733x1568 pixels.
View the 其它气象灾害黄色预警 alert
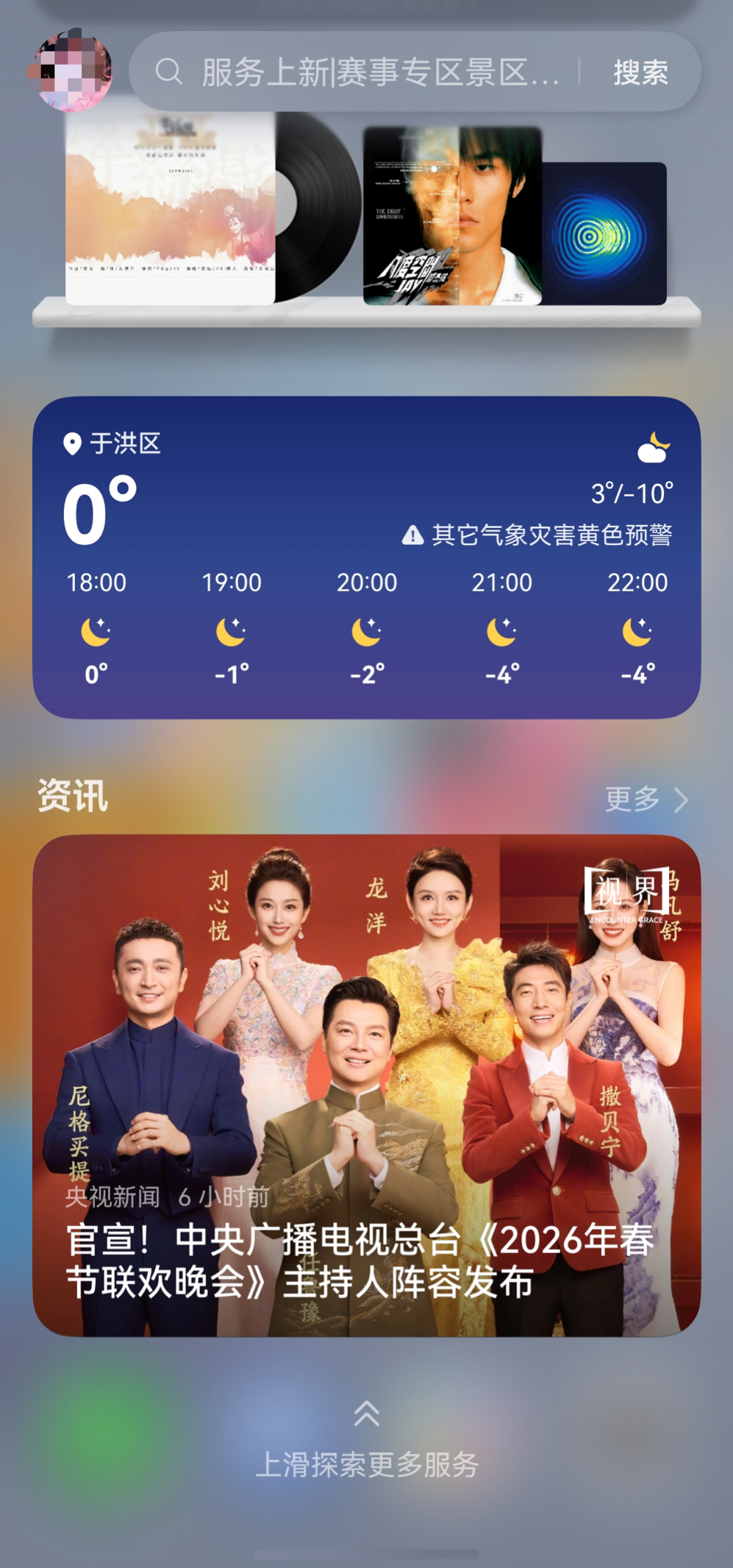tap(537, 535)
